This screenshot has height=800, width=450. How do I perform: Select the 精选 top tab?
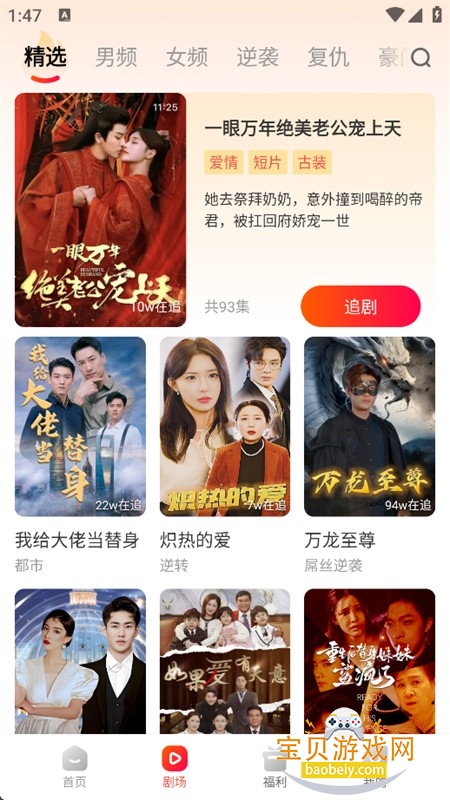(45, 57)
